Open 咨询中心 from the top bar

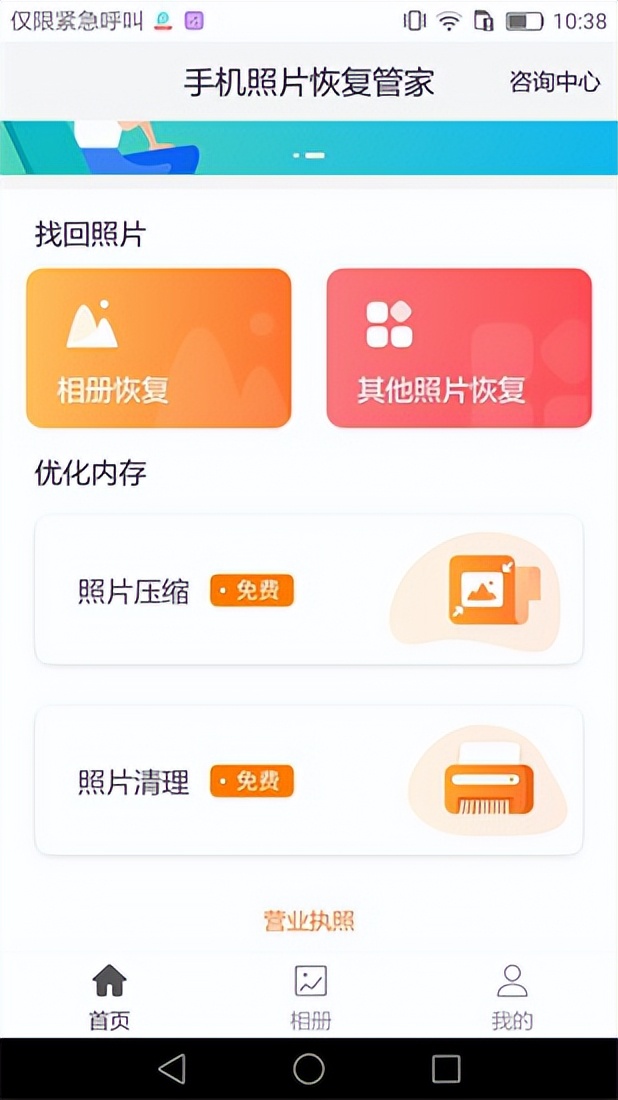(554, 82)
